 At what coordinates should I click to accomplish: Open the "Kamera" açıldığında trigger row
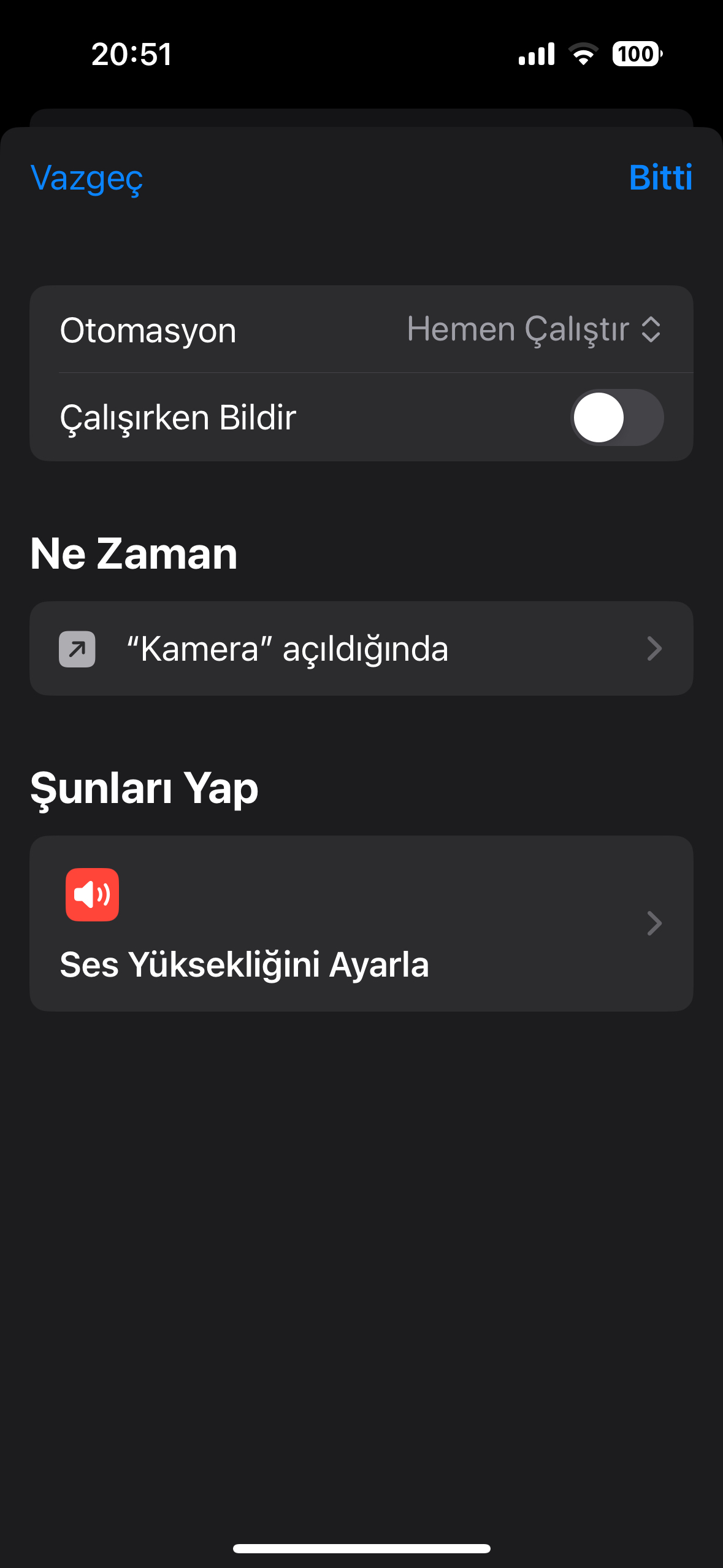[361, 648]
